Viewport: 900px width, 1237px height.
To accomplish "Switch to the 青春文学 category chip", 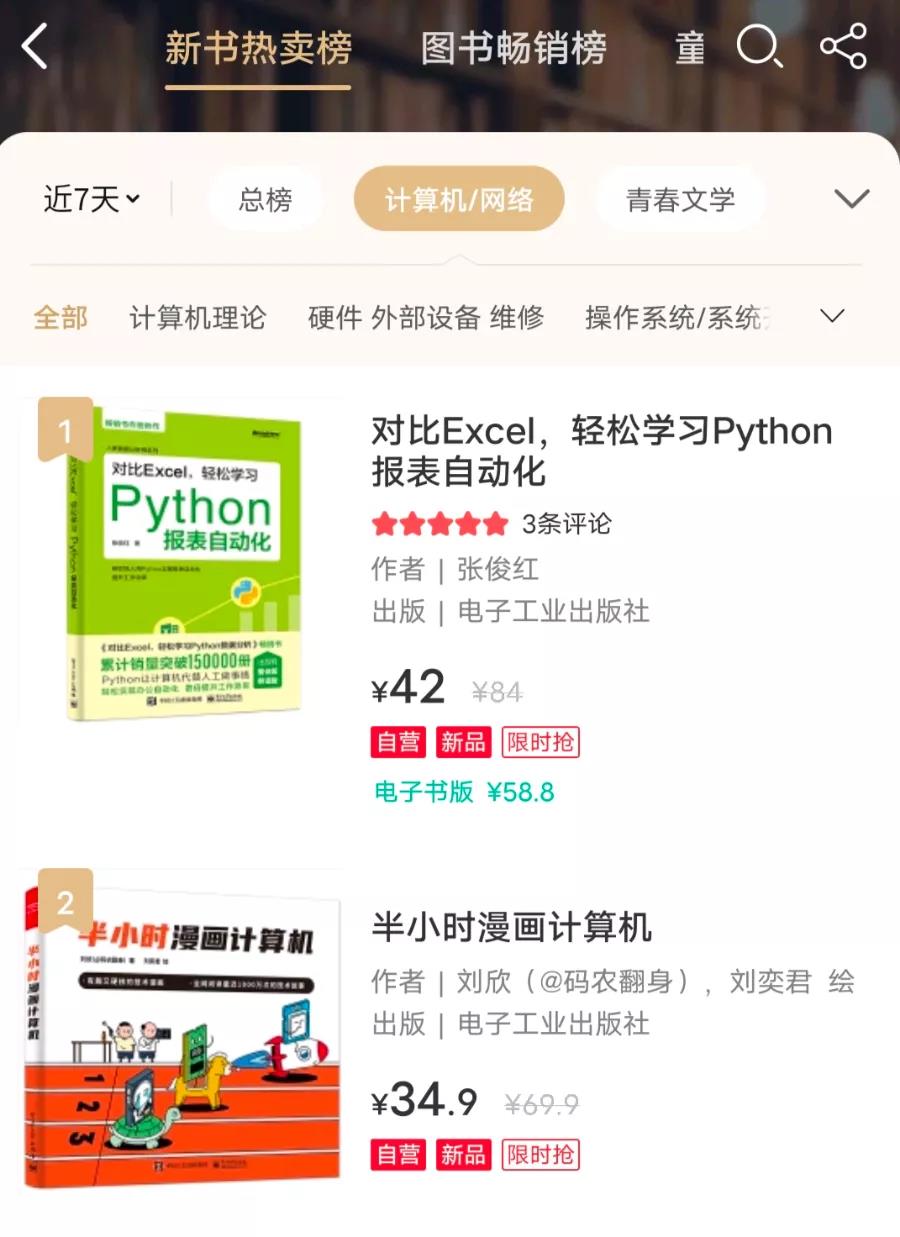I will pyautogui.click(x=680, y=199).
